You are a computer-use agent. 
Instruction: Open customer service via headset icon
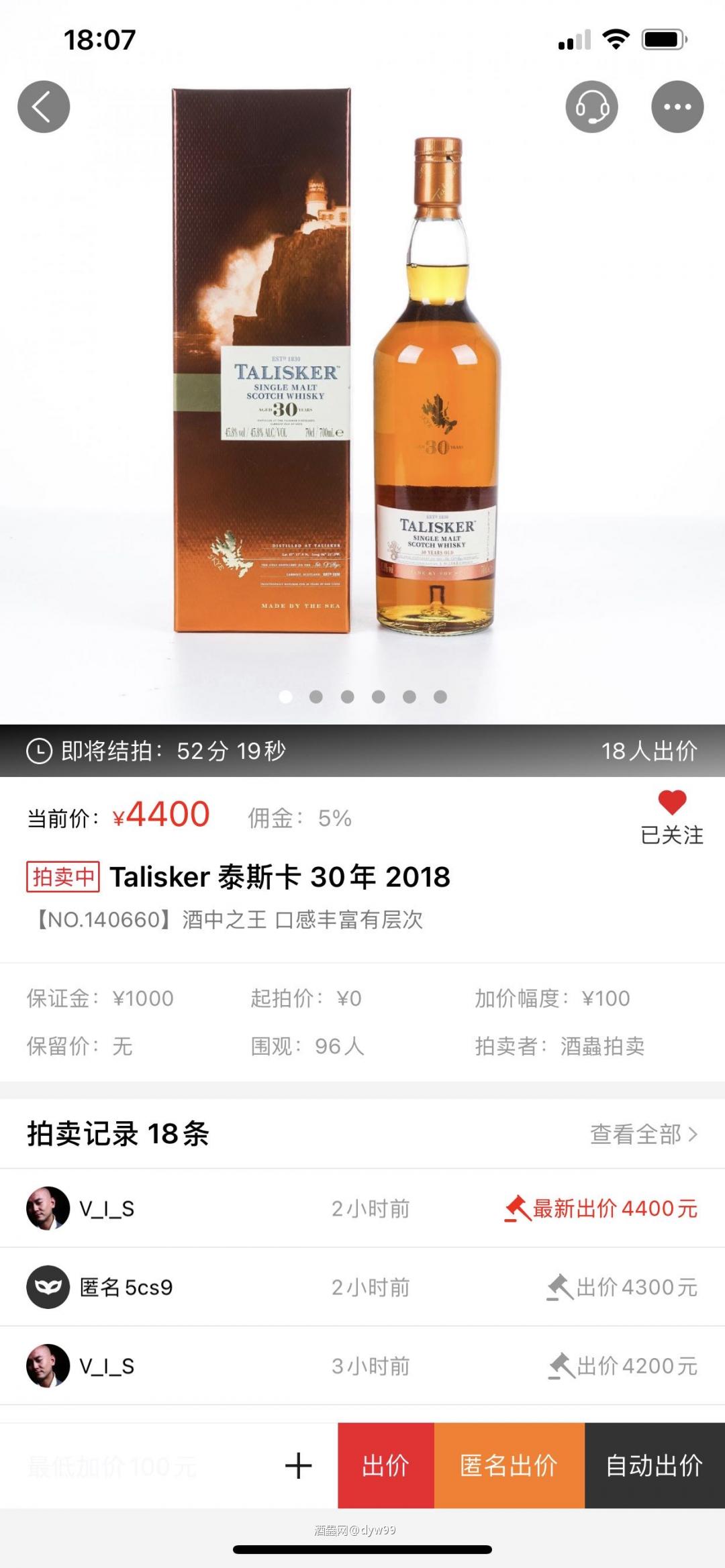591,106
